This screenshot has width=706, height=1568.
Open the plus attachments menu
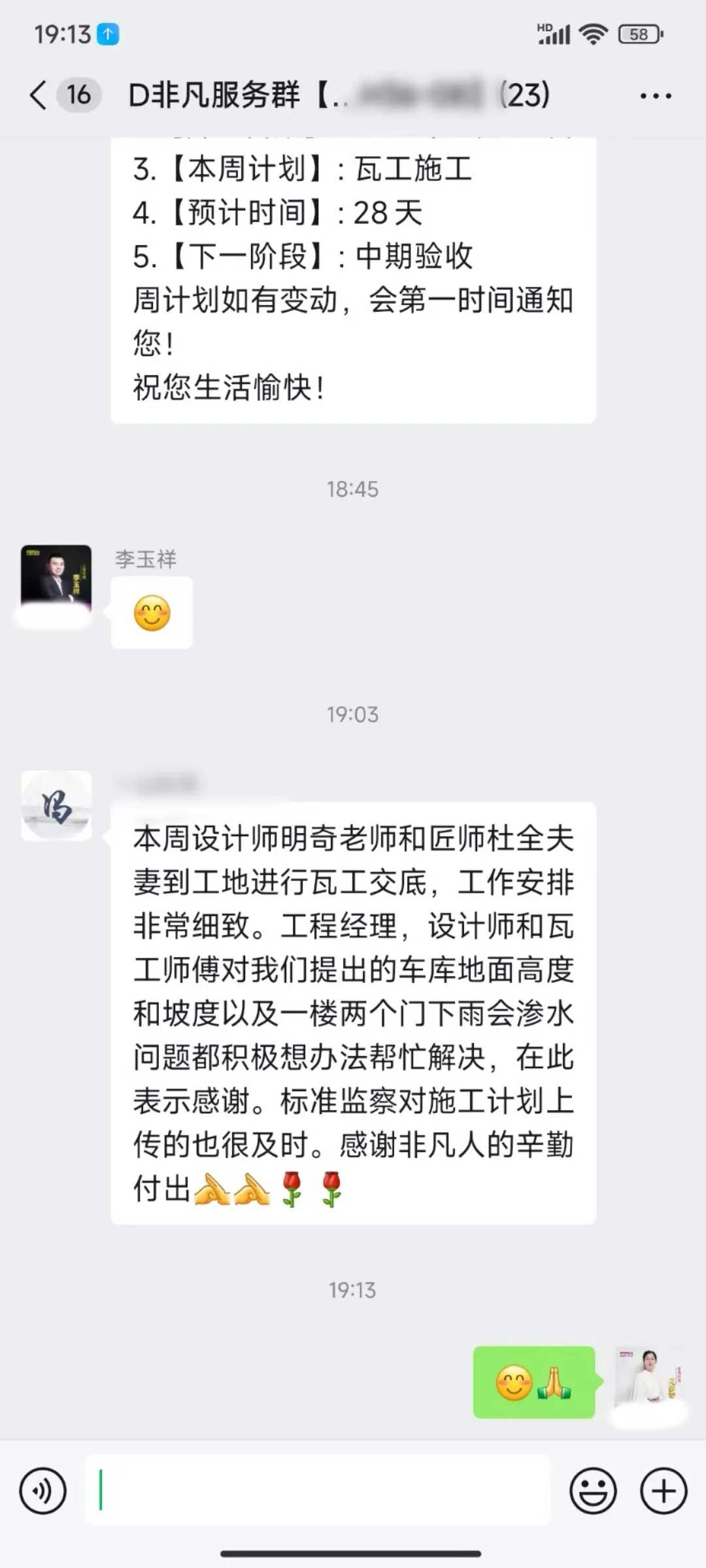point(664,1491)
